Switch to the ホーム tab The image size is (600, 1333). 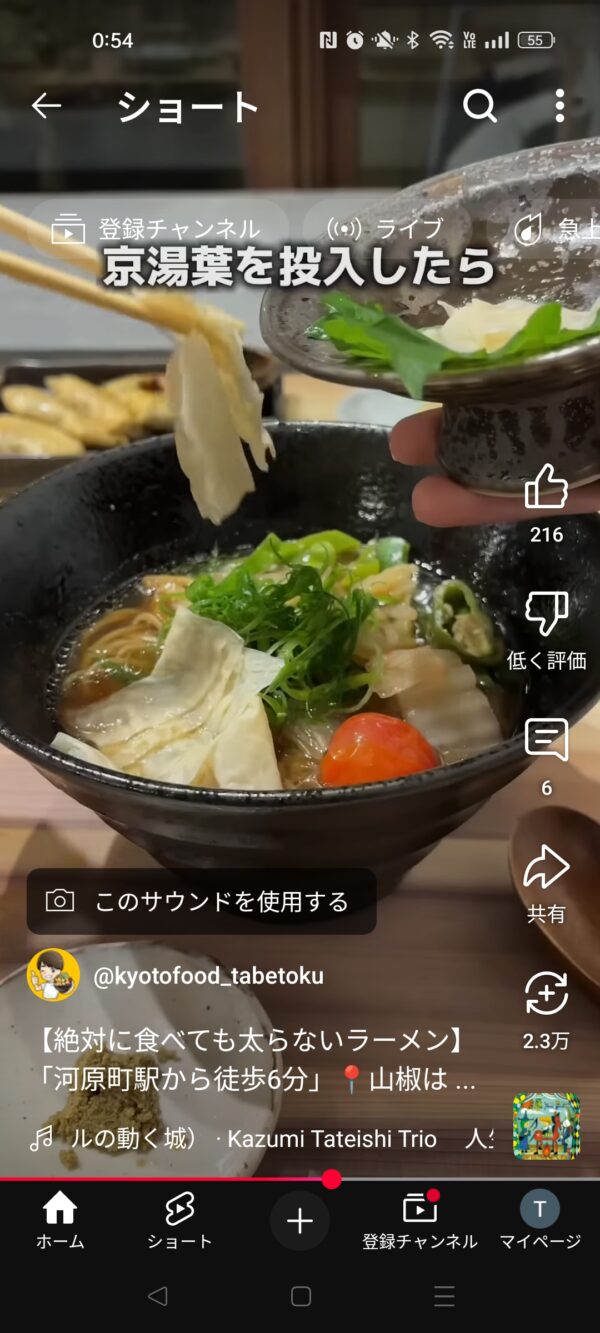coord(60,1221)
